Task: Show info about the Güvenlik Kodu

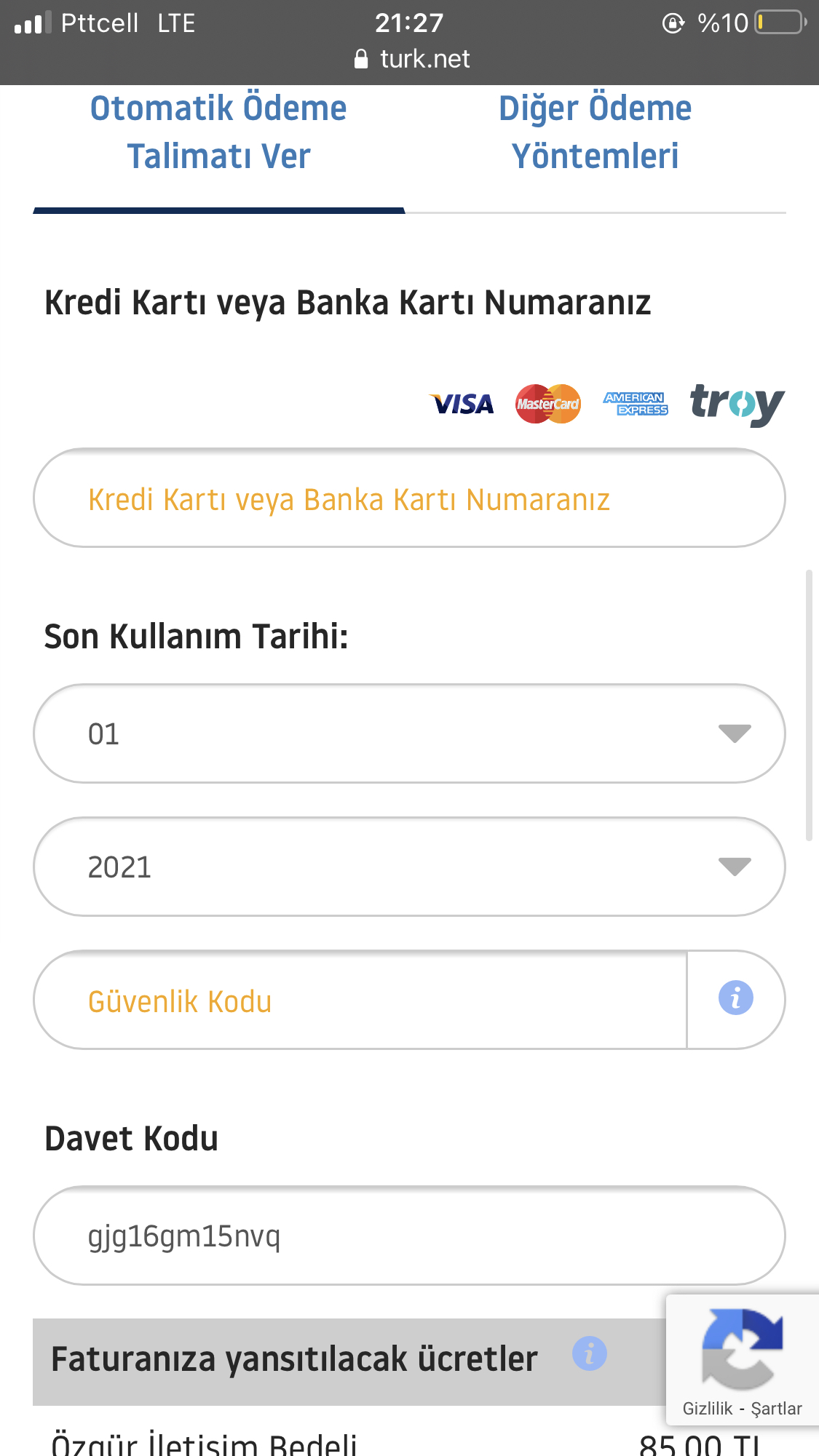Action: [x=736, y=998]
